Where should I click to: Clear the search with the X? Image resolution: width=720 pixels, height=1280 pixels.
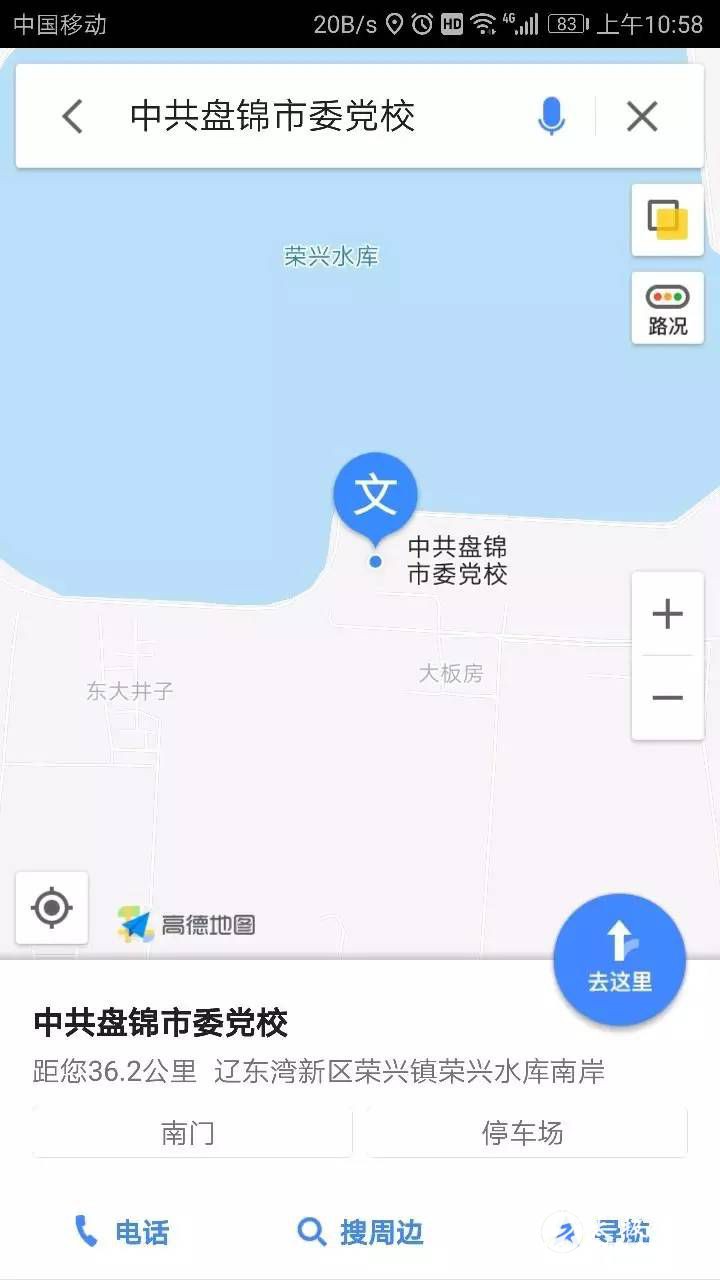click(x=642, y=117)
